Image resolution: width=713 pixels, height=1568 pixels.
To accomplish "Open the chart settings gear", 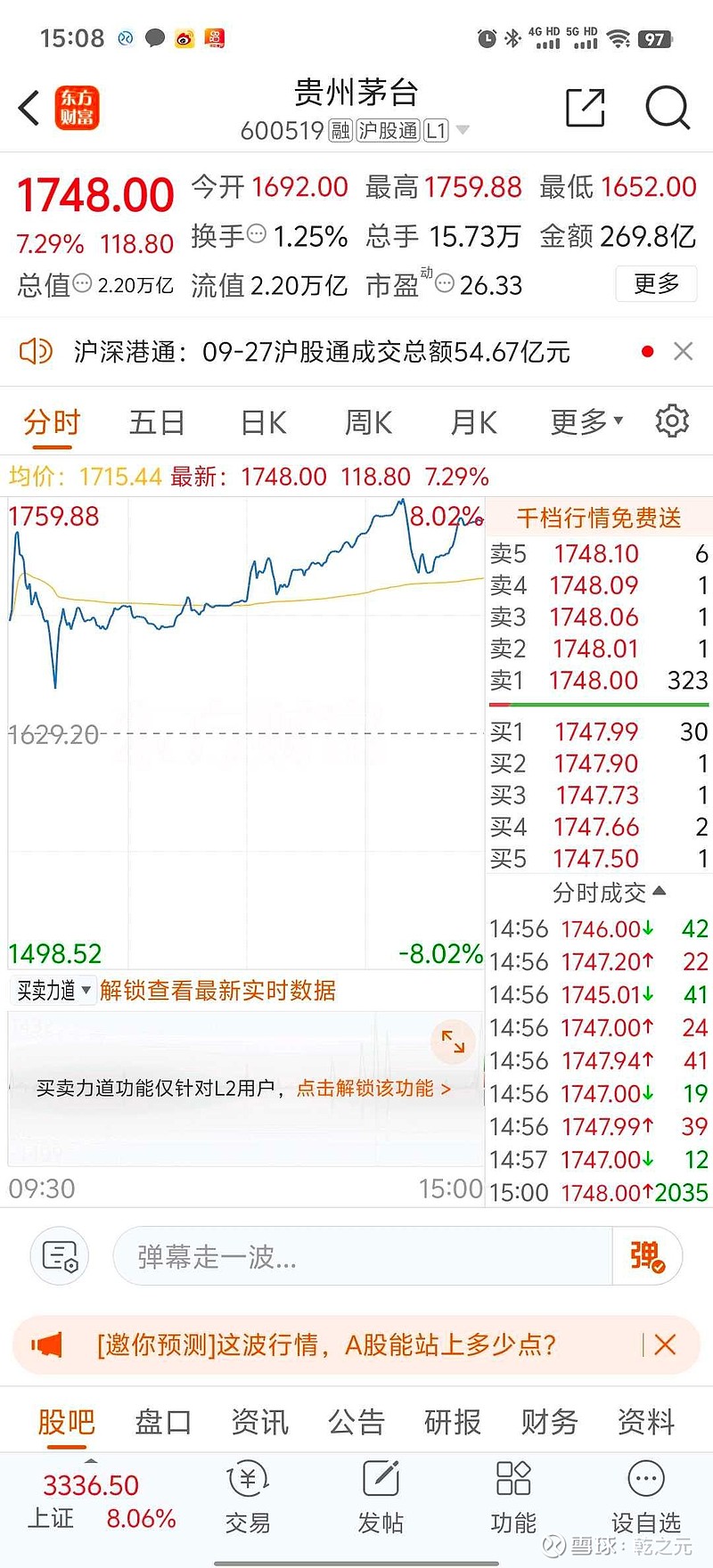I will pyautogui.click(x=673, y=421).
